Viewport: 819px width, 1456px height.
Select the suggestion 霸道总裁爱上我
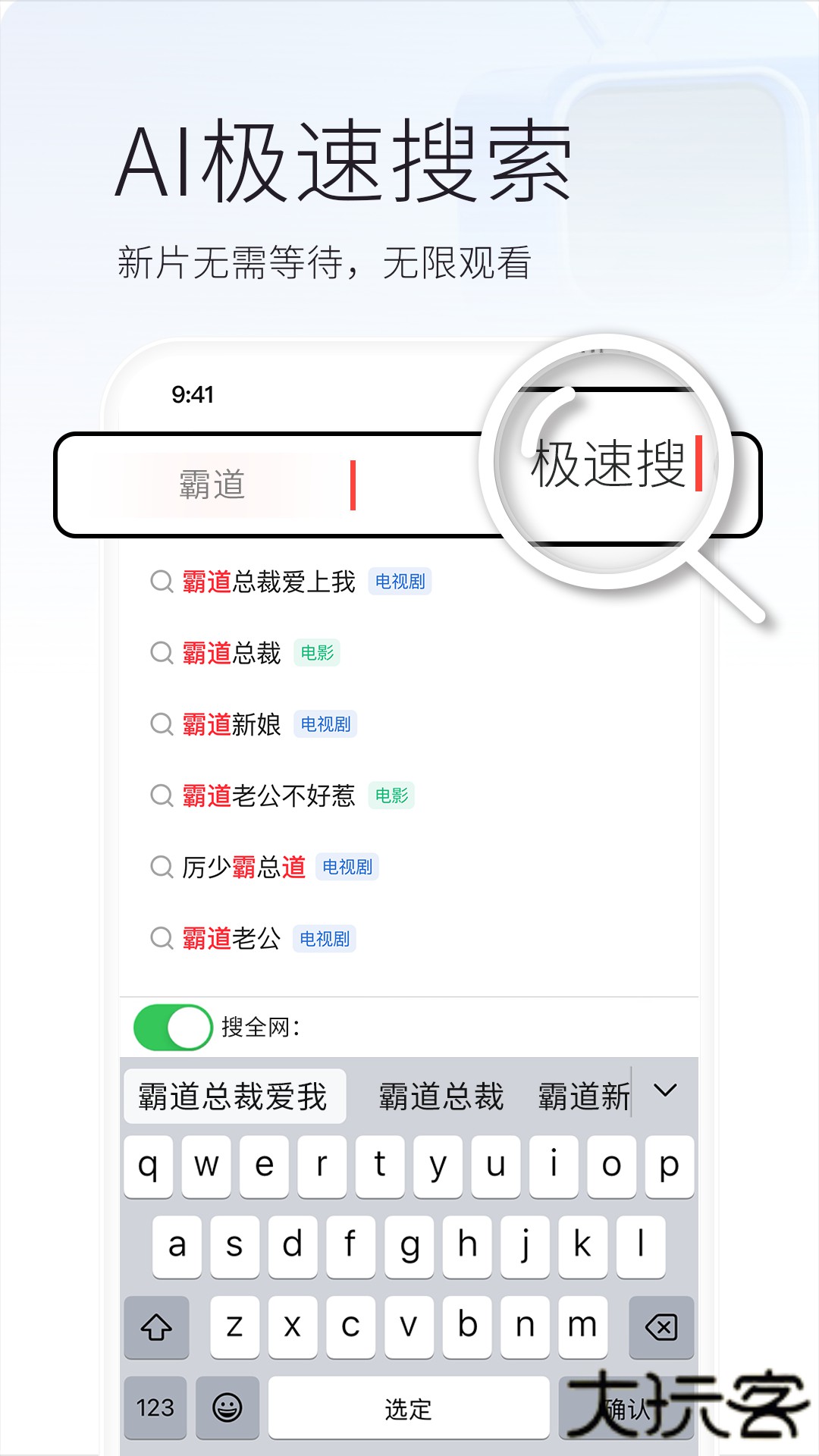tap(267, 582)
